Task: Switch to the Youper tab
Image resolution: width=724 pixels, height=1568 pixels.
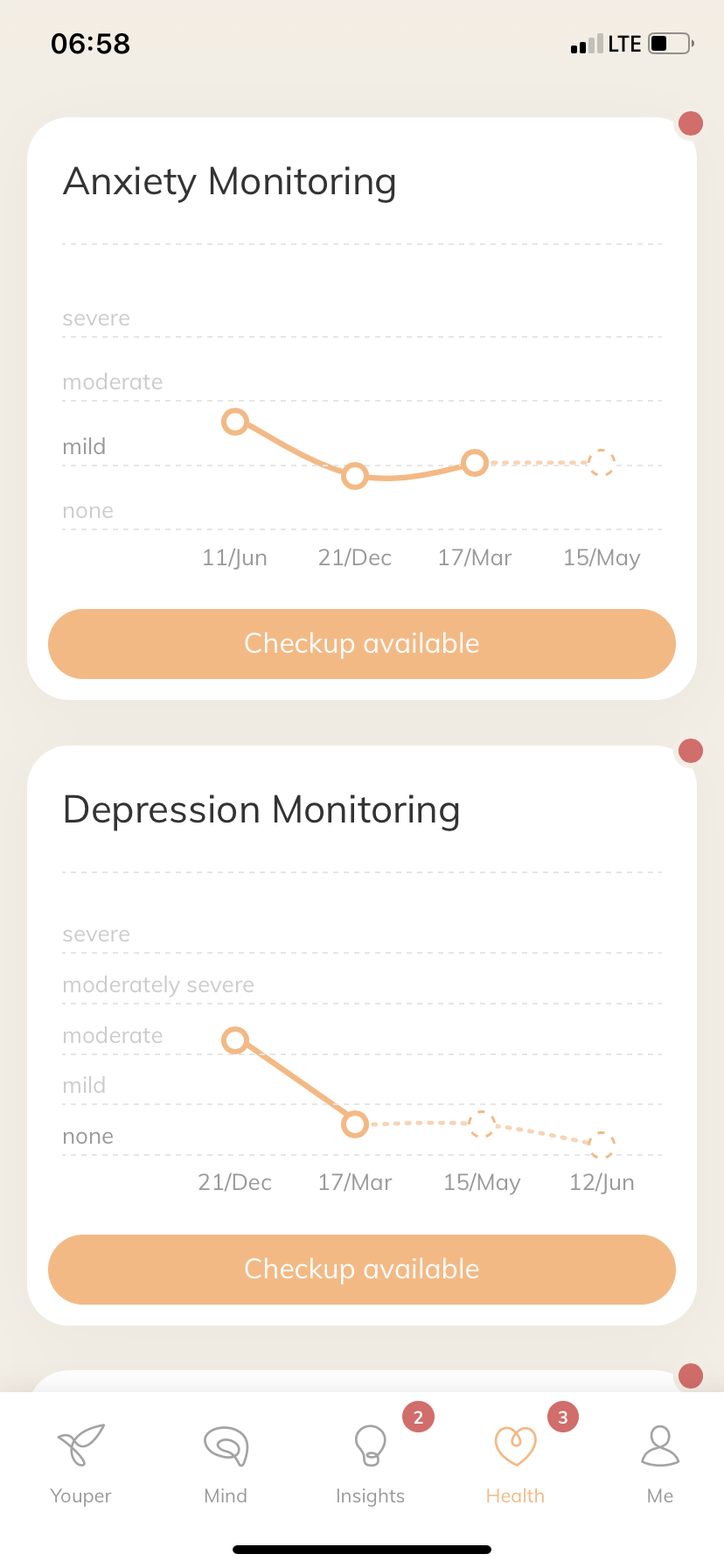Action: click(80, 1463)
